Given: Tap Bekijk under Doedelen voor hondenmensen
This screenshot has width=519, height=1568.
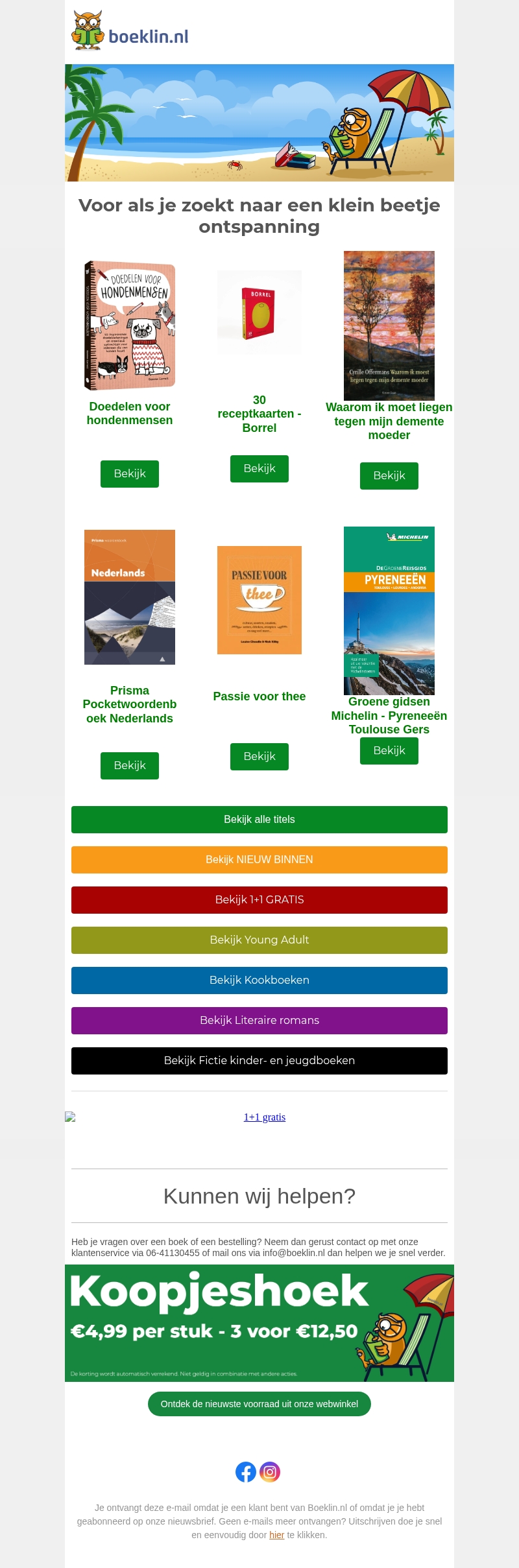Looking at the screenshot, I should (130, 473).
